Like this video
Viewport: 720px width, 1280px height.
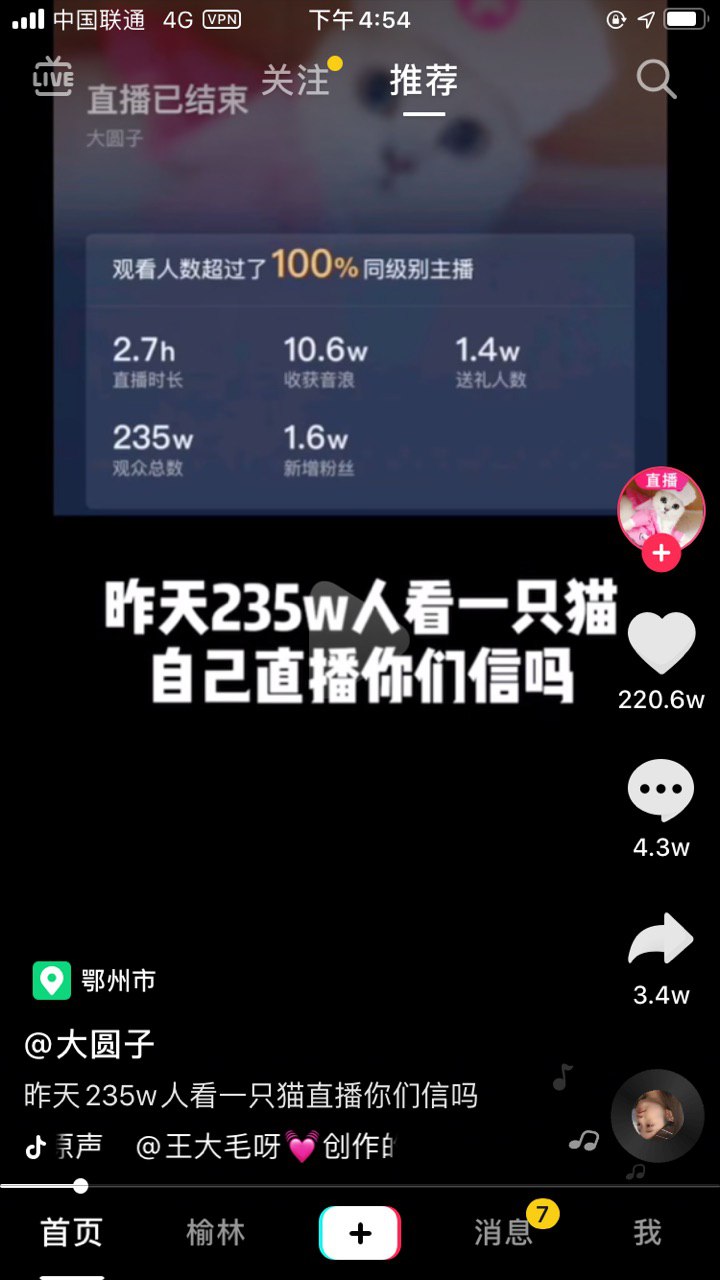point(661,643)
